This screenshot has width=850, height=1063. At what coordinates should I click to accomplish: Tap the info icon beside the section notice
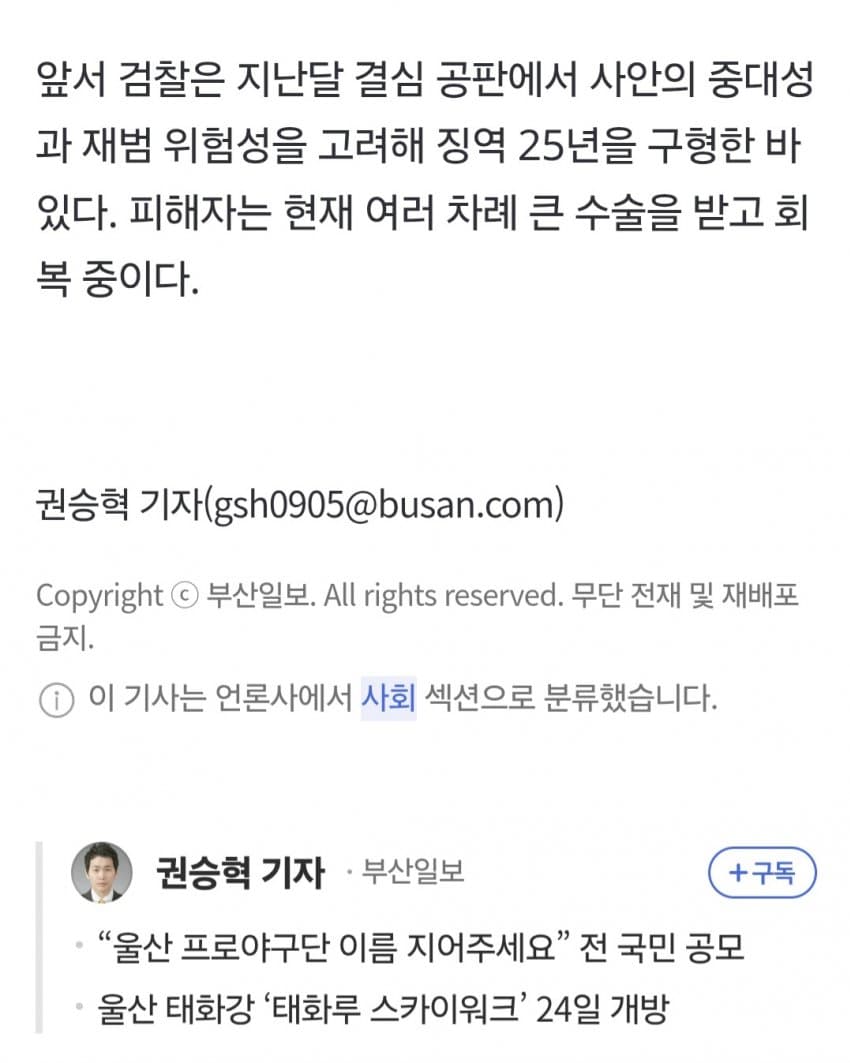click(x=57, y=700)
